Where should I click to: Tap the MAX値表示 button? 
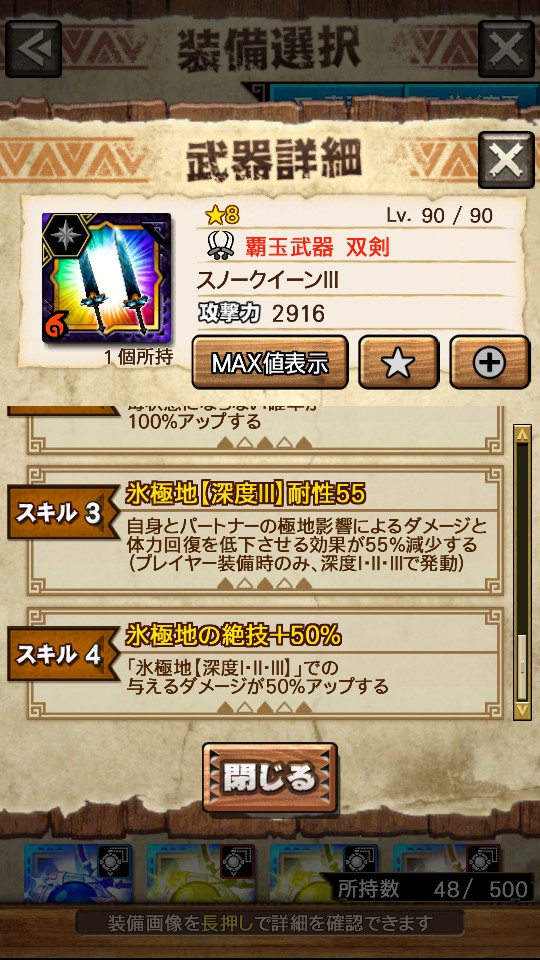tap(270, 362)
